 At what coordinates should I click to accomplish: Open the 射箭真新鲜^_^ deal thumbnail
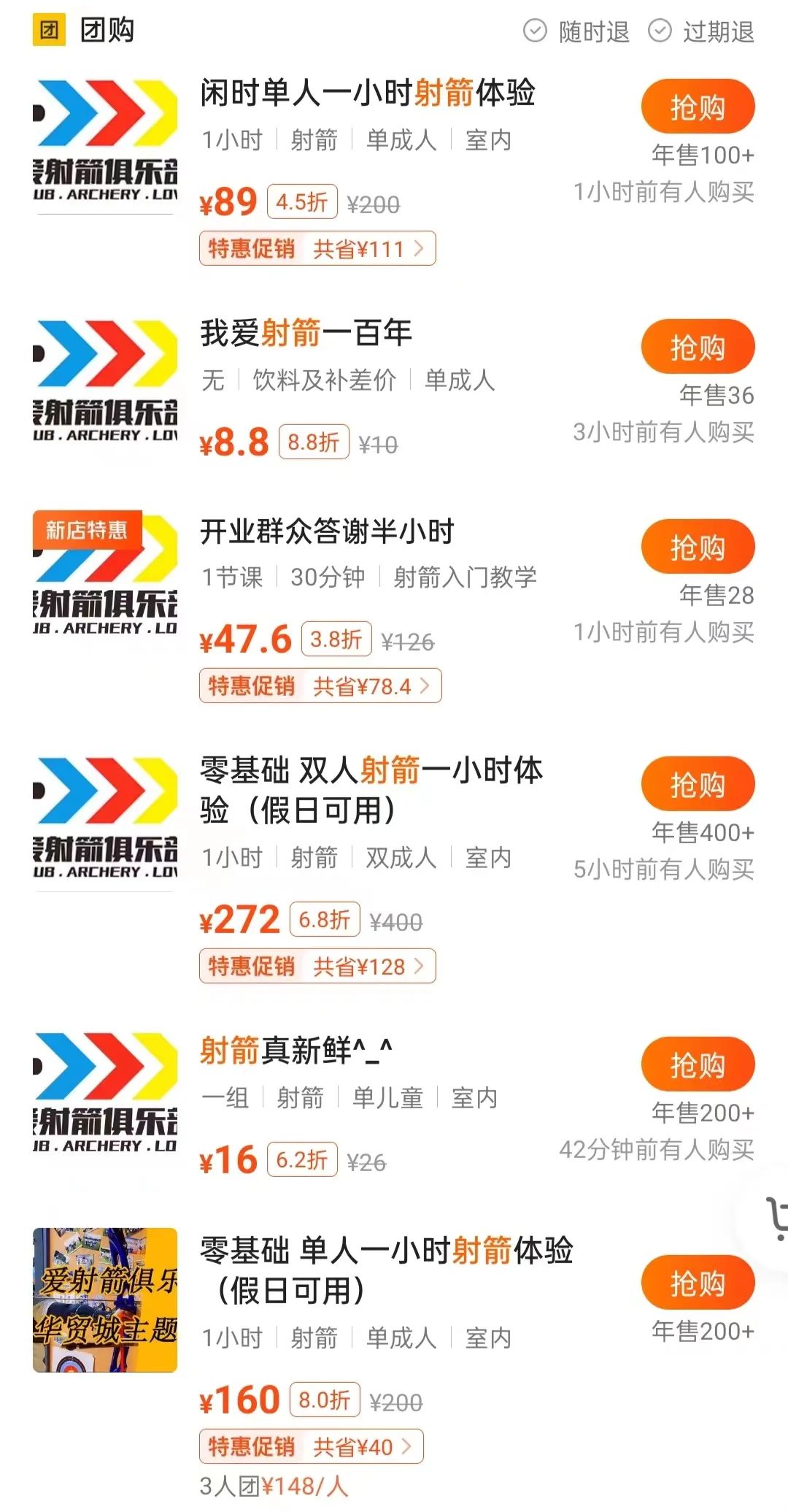105,1093
